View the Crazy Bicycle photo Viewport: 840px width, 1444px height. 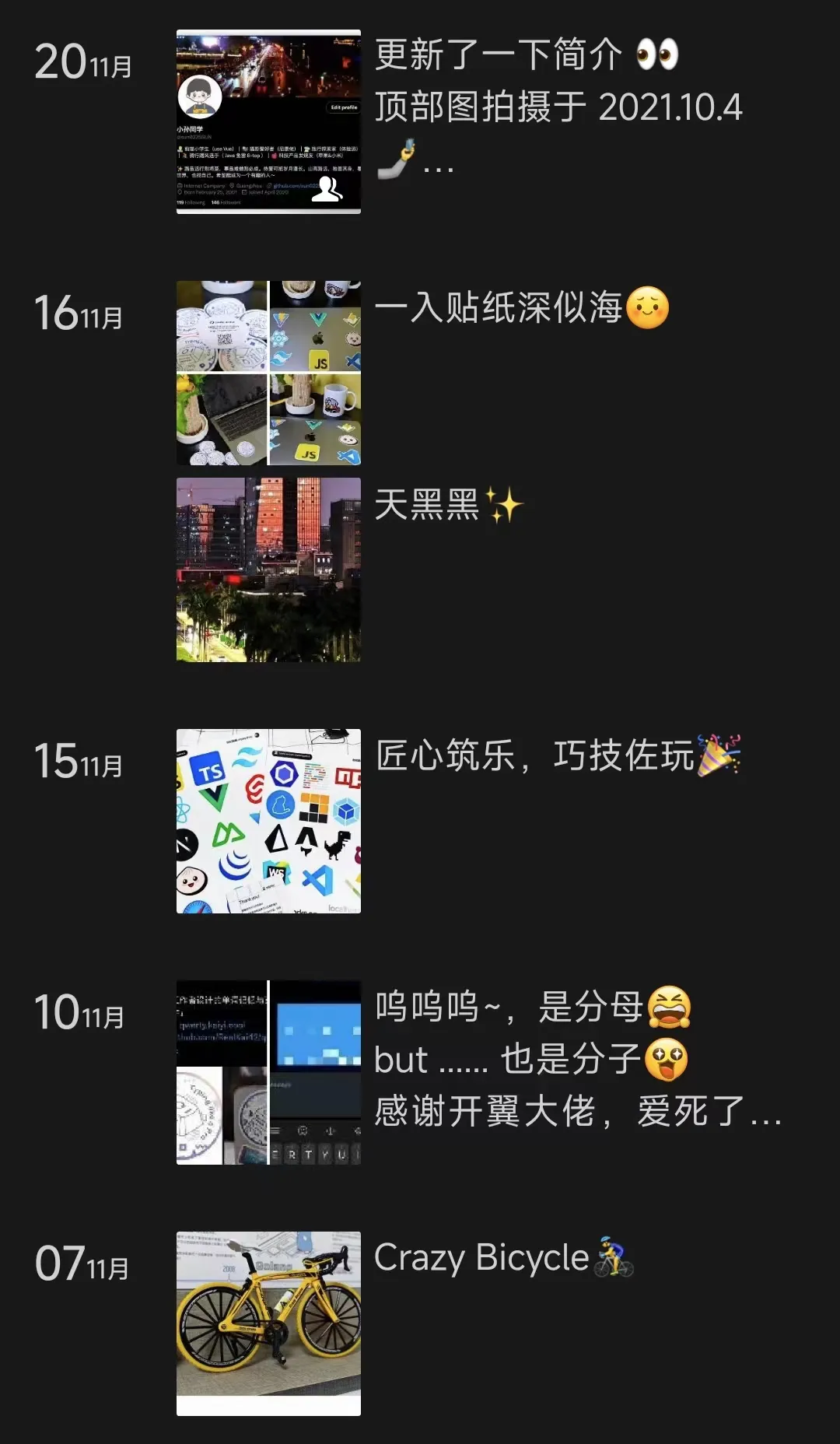pos(268,1323)
